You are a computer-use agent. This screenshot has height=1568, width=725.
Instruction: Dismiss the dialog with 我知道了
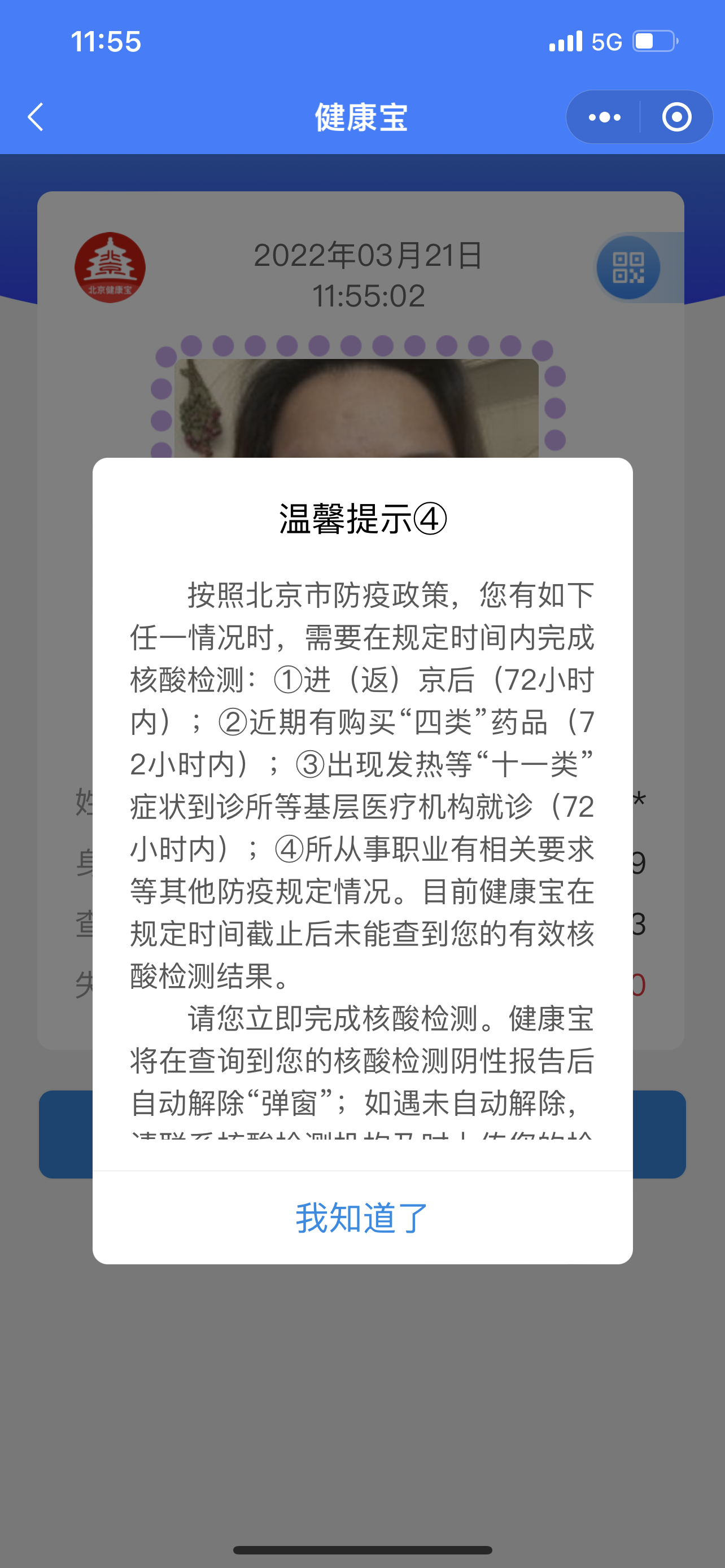[x=362, y=1217]
